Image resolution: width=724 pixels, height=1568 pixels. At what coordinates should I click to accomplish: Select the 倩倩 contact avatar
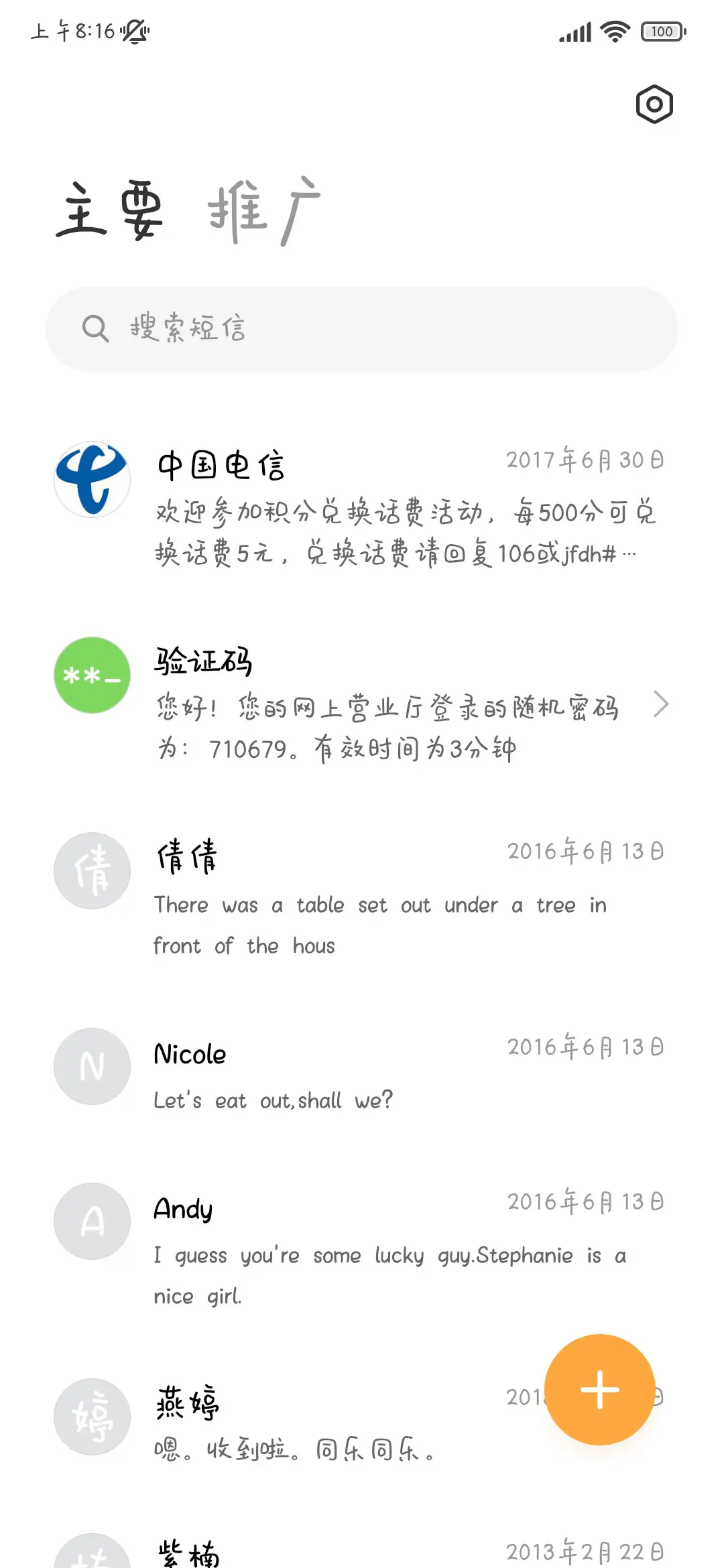(x=92, y=870)
